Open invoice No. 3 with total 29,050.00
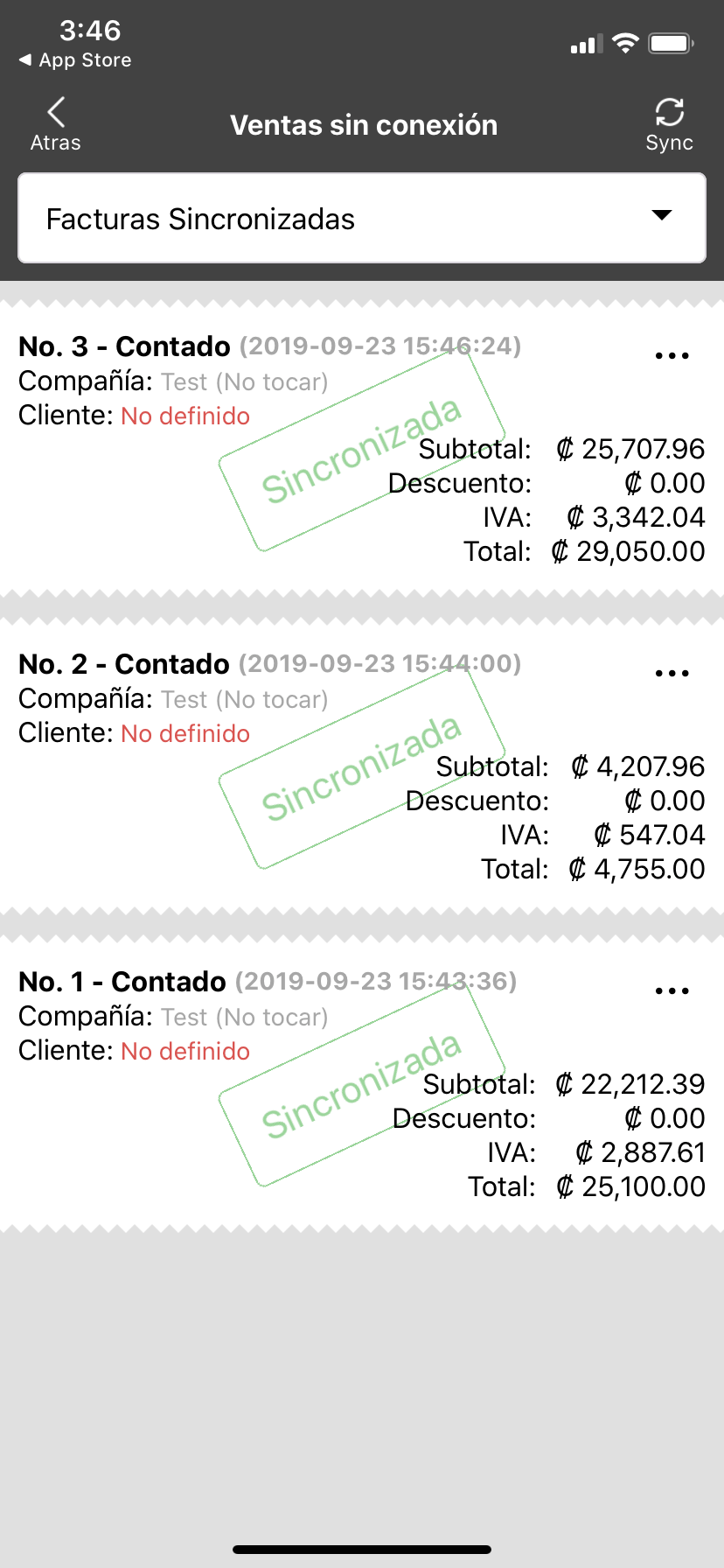Image resolution: width=724 pixels, height=1568 pixels. click(362, 448)
